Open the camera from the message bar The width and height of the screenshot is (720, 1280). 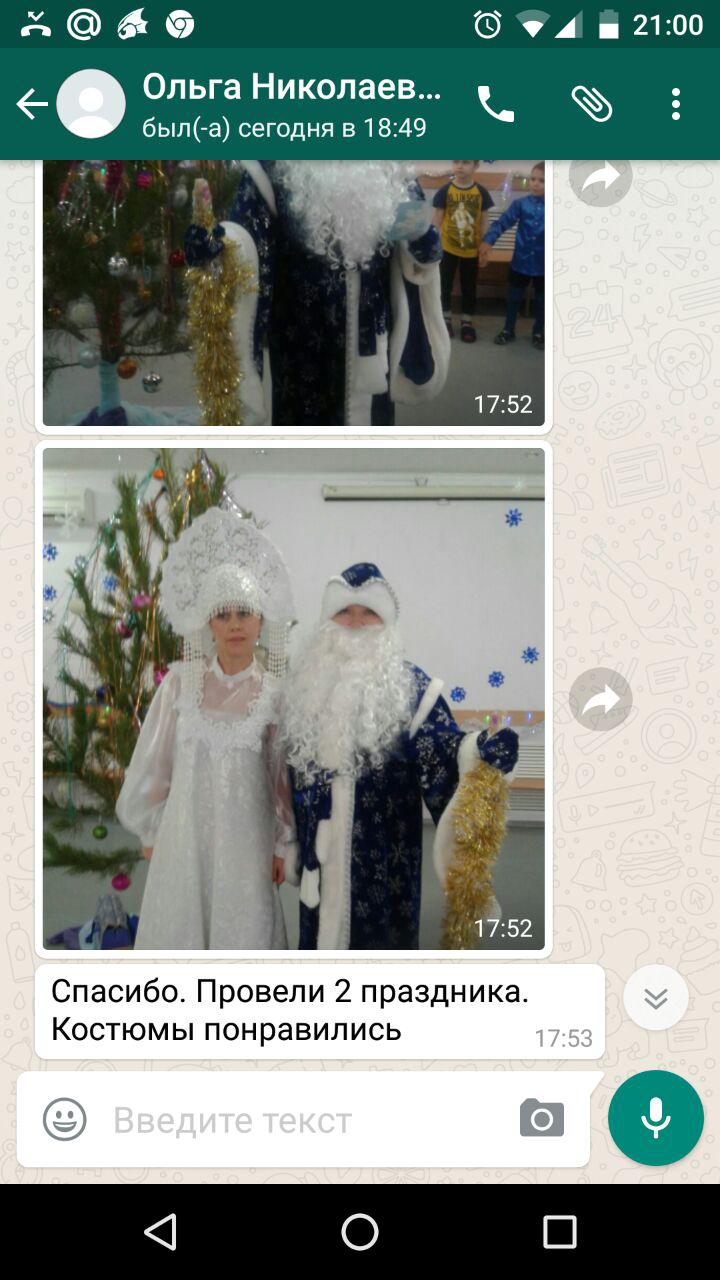pyautogui.click(x=542, y=1119)
